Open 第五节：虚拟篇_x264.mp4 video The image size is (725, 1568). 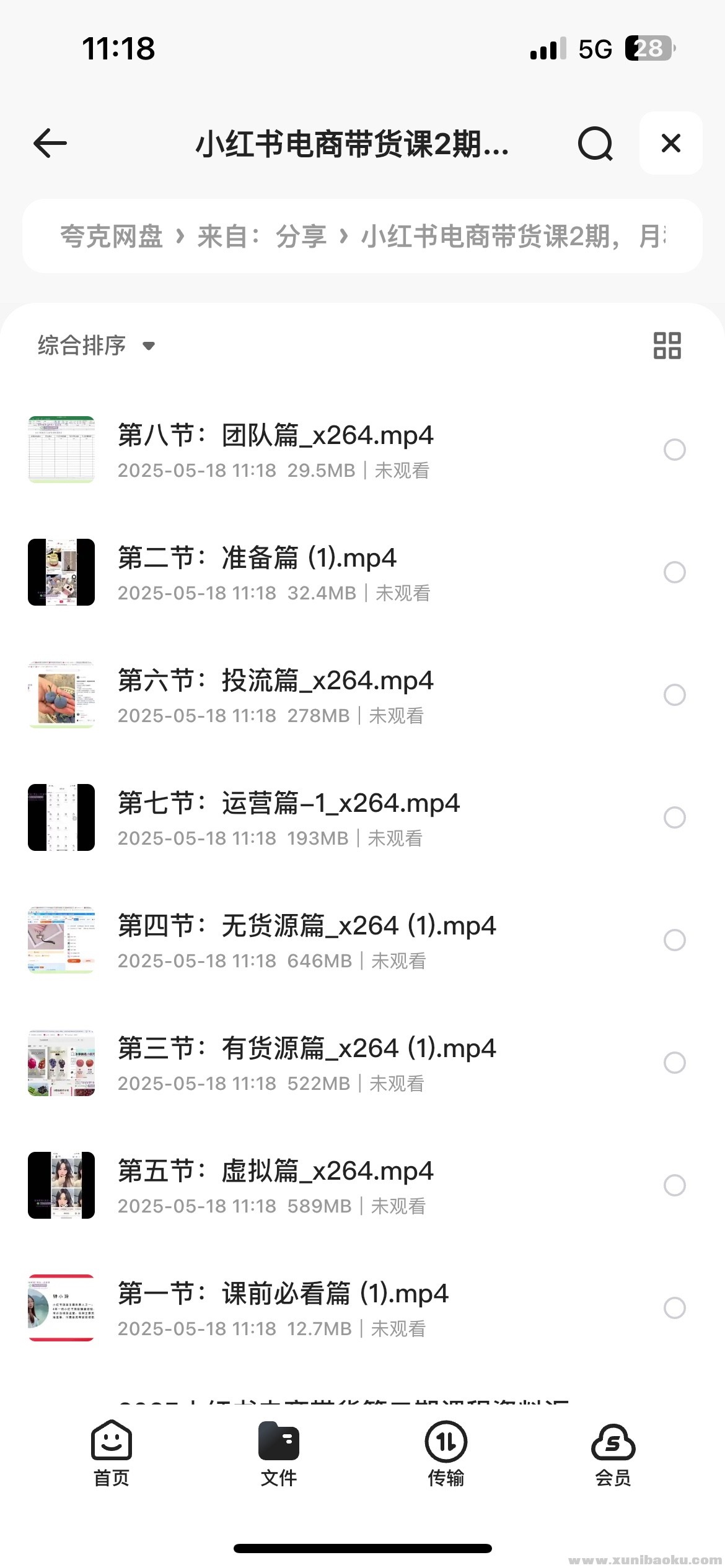click(x=275, y=1172)
